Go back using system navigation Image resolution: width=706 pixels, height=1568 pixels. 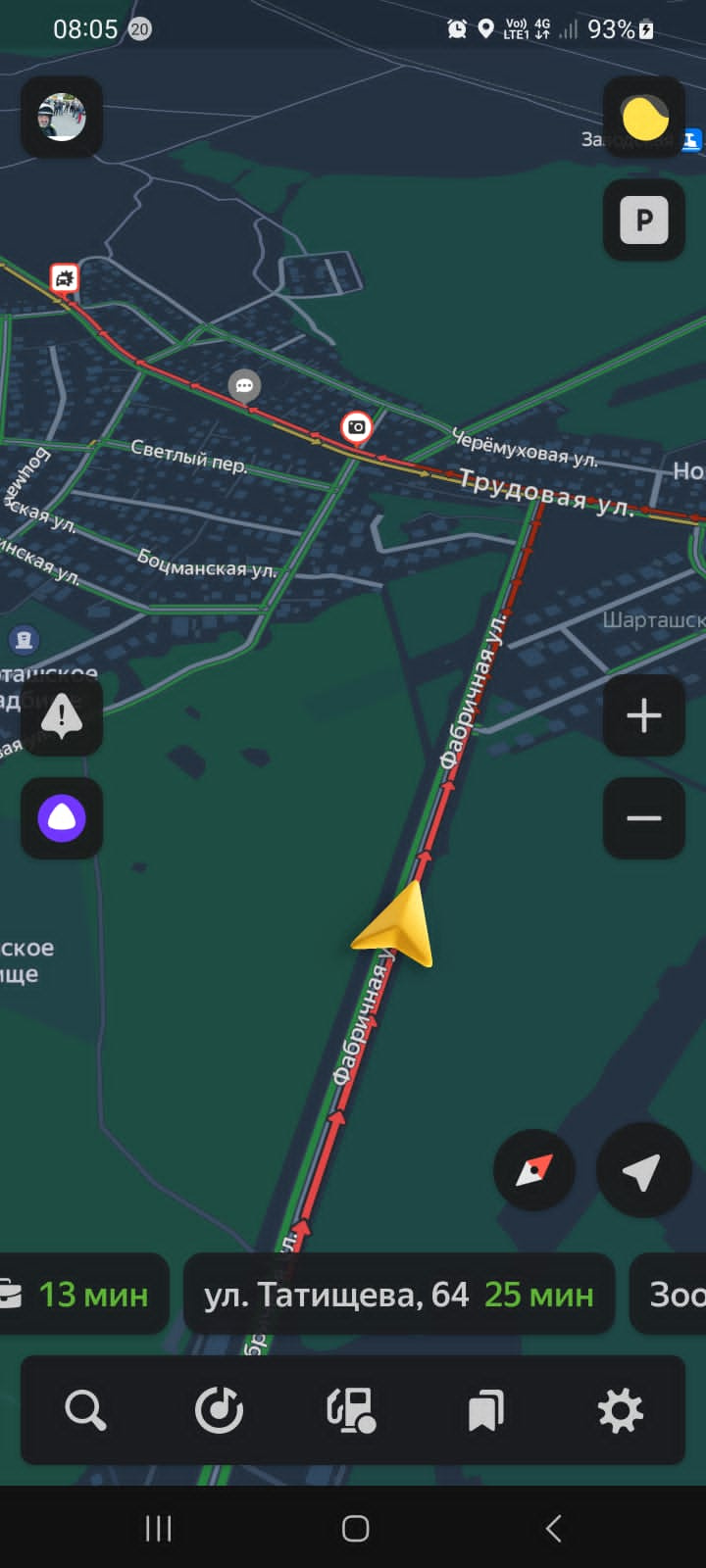tap(553, 1528)
